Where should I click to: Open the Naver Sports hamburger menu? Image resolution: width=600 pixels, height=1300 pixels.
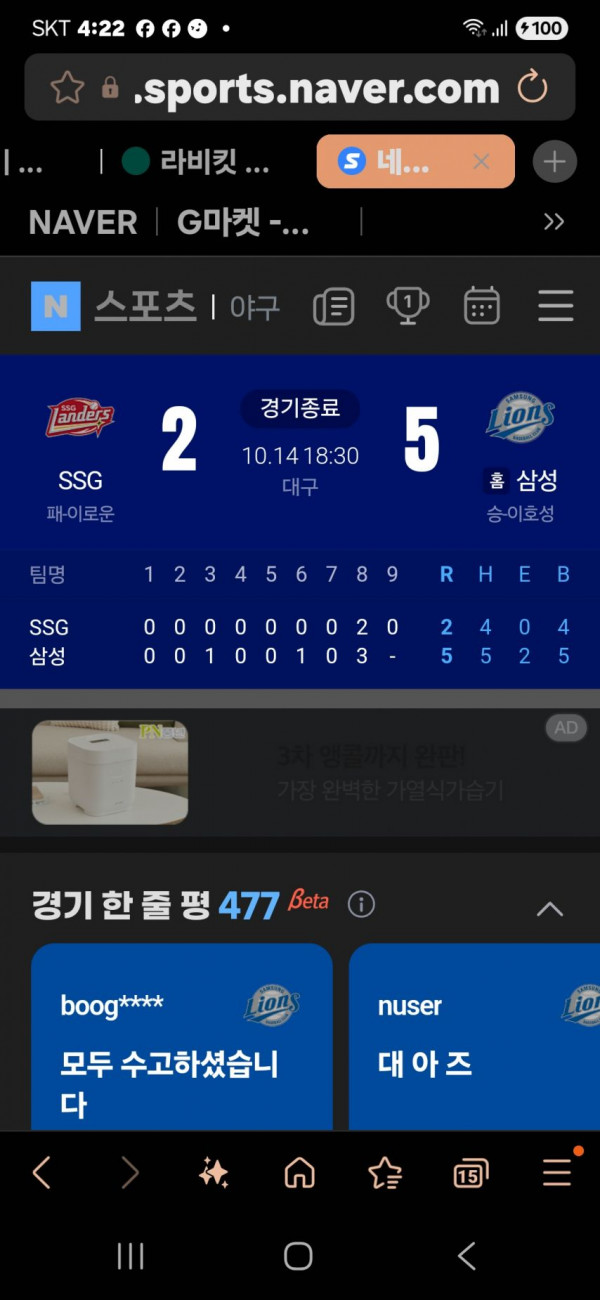click(x=555, y=306)
